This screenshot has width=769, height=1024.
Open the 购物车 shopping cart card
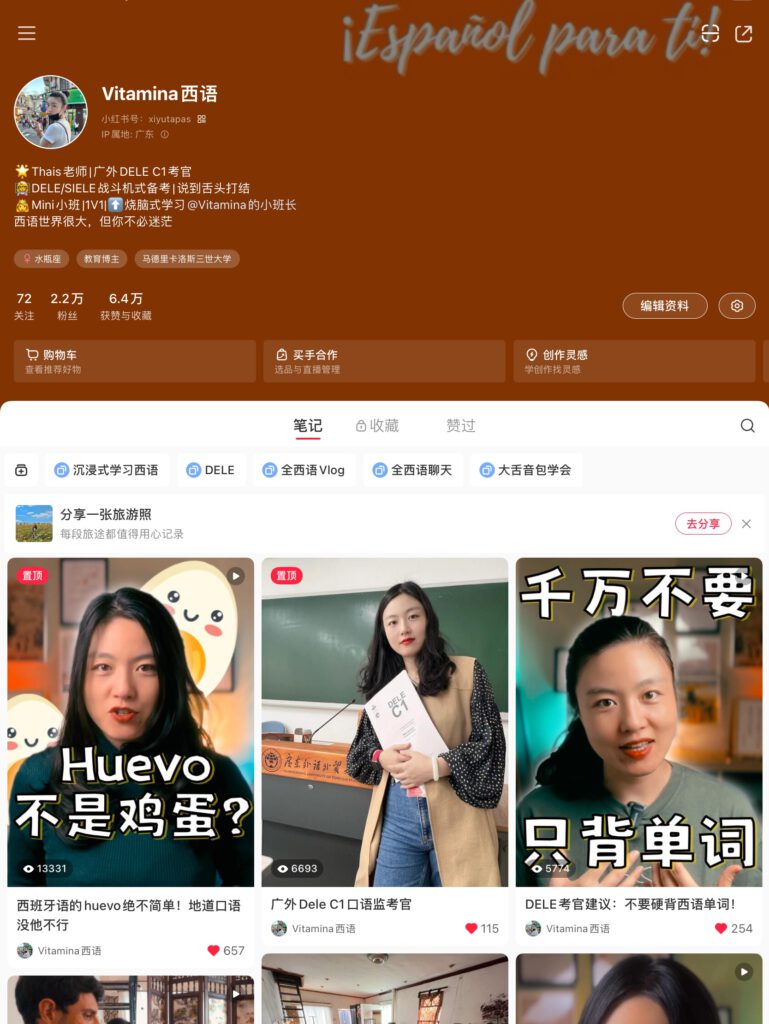[135, 361]
